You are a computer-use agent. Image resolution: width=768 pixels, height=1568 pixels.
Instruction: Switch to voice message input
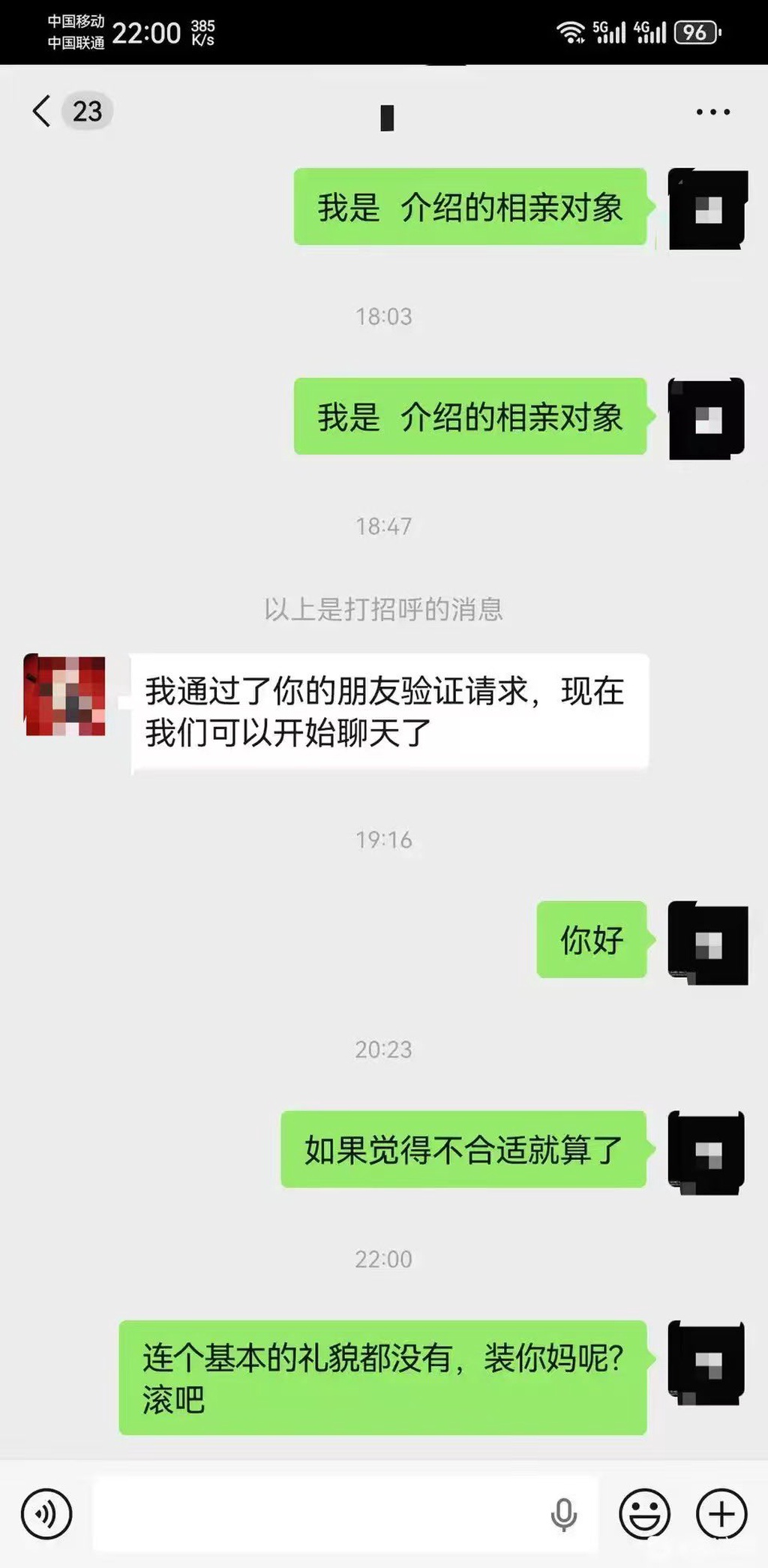(46, 1513)
